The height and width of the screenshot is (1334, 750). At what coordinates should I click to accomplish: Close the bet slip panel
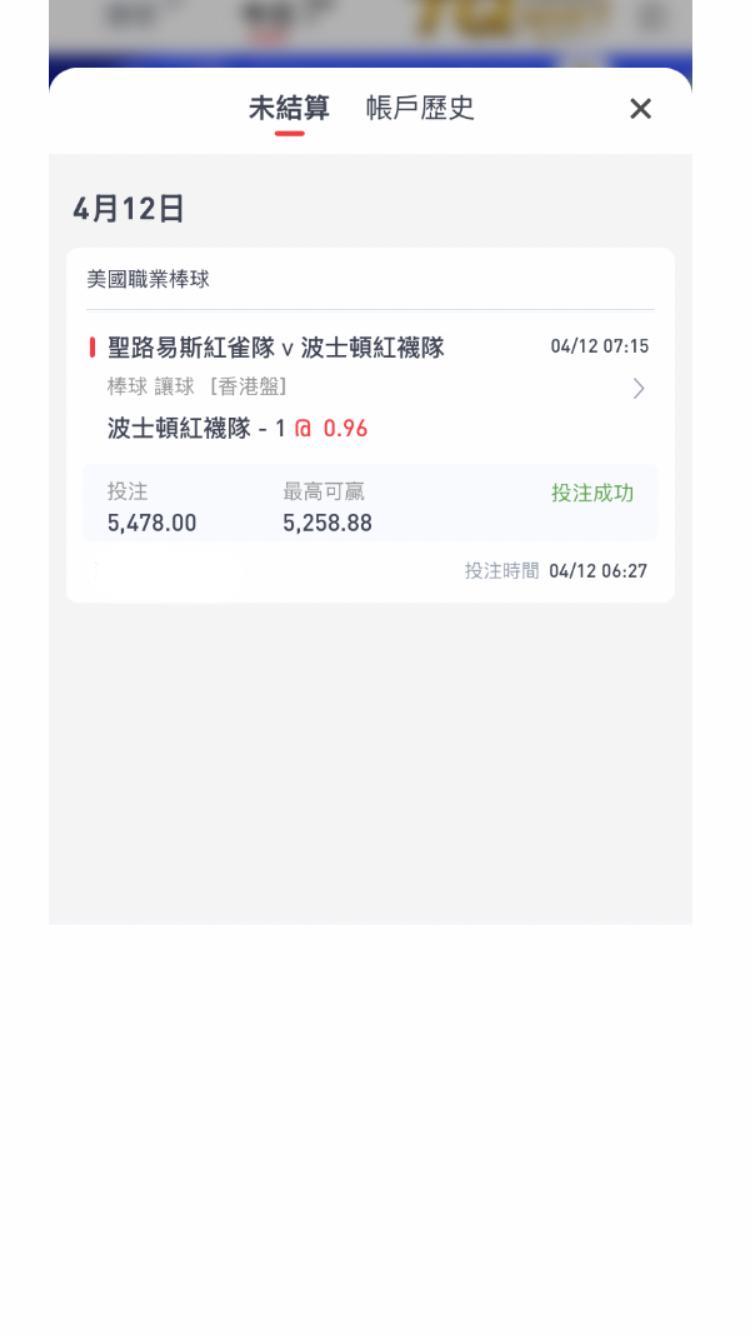640,109
